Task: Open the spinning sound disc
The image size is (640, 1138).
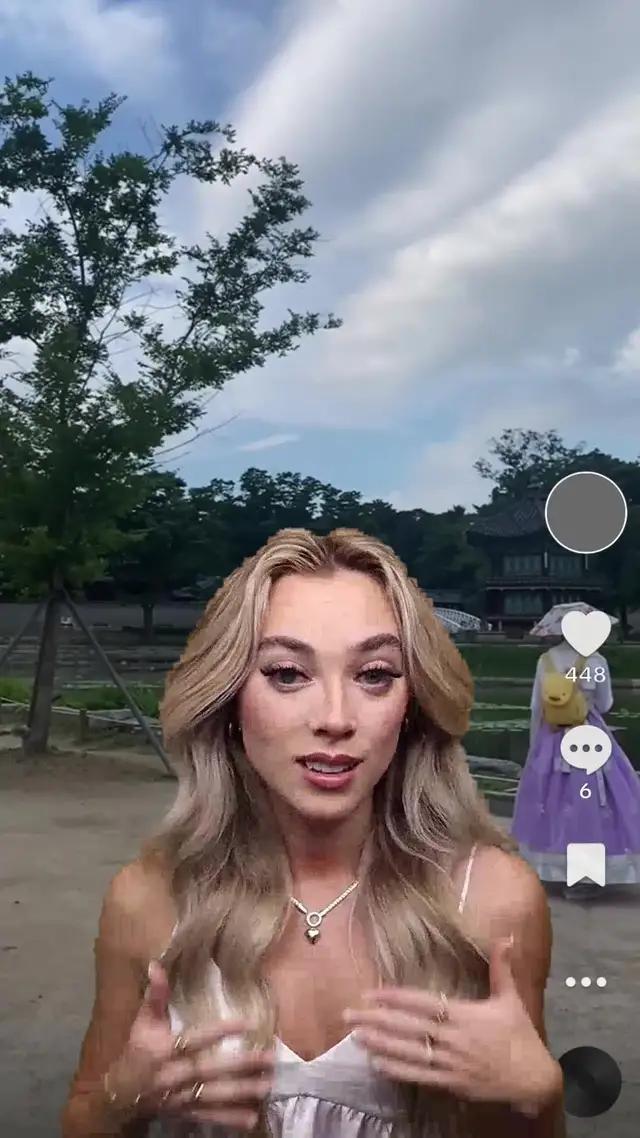Action: (589, 1081)
